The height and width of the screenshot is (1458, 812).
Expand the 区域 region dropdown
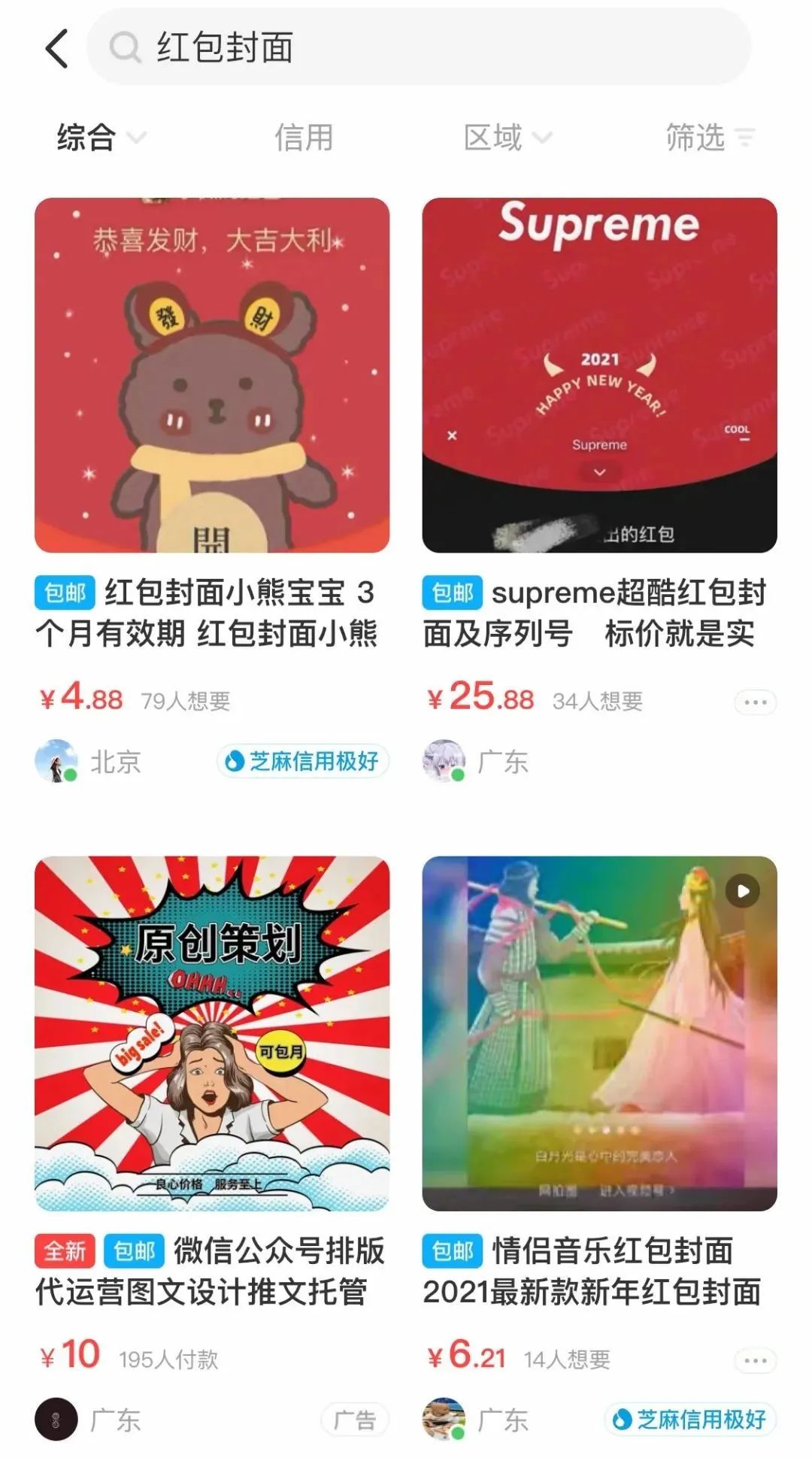(x=507, y=138)
